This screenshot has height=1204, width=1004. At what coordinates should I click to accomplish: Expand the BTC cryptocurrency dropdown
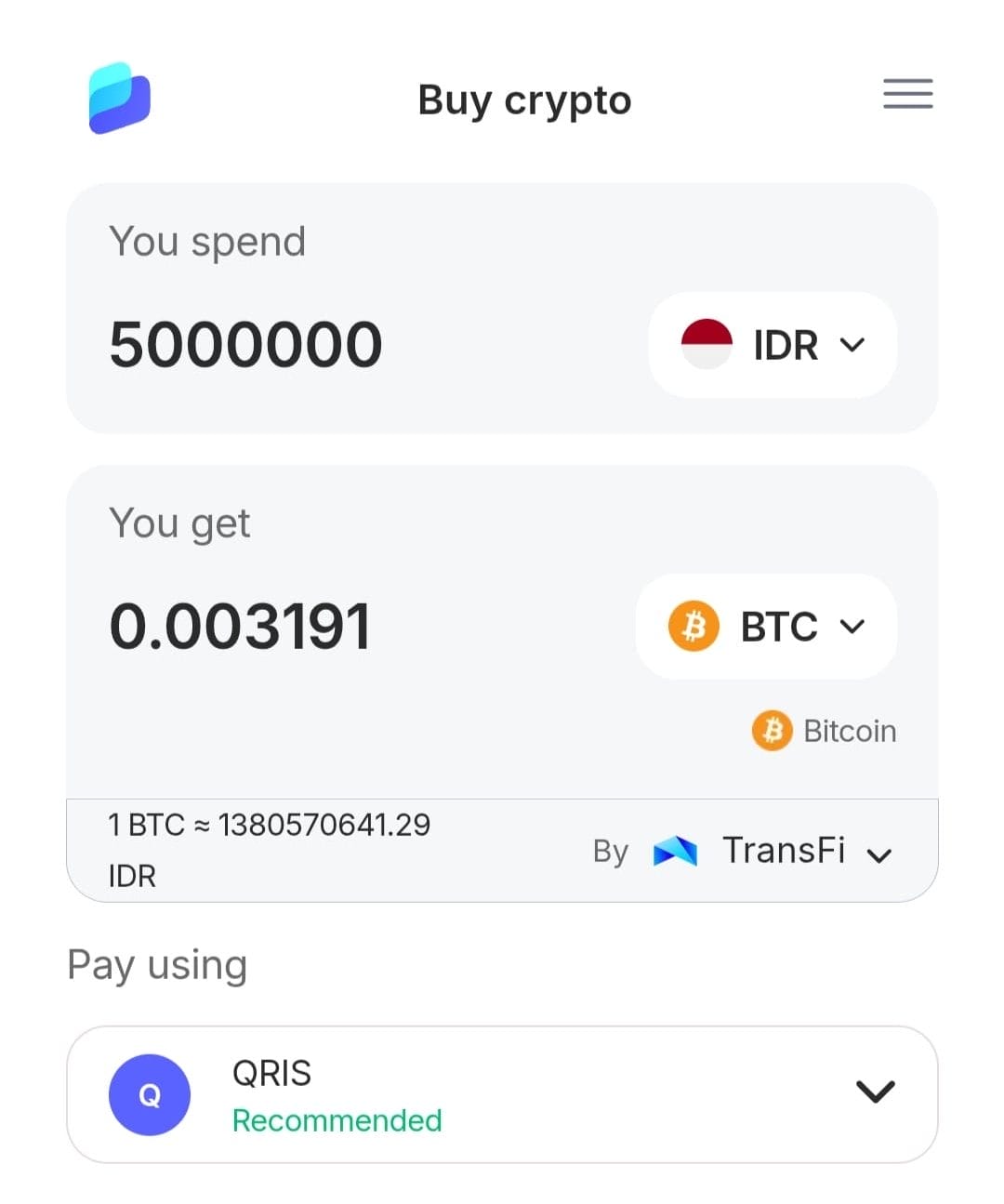[852, 627]
